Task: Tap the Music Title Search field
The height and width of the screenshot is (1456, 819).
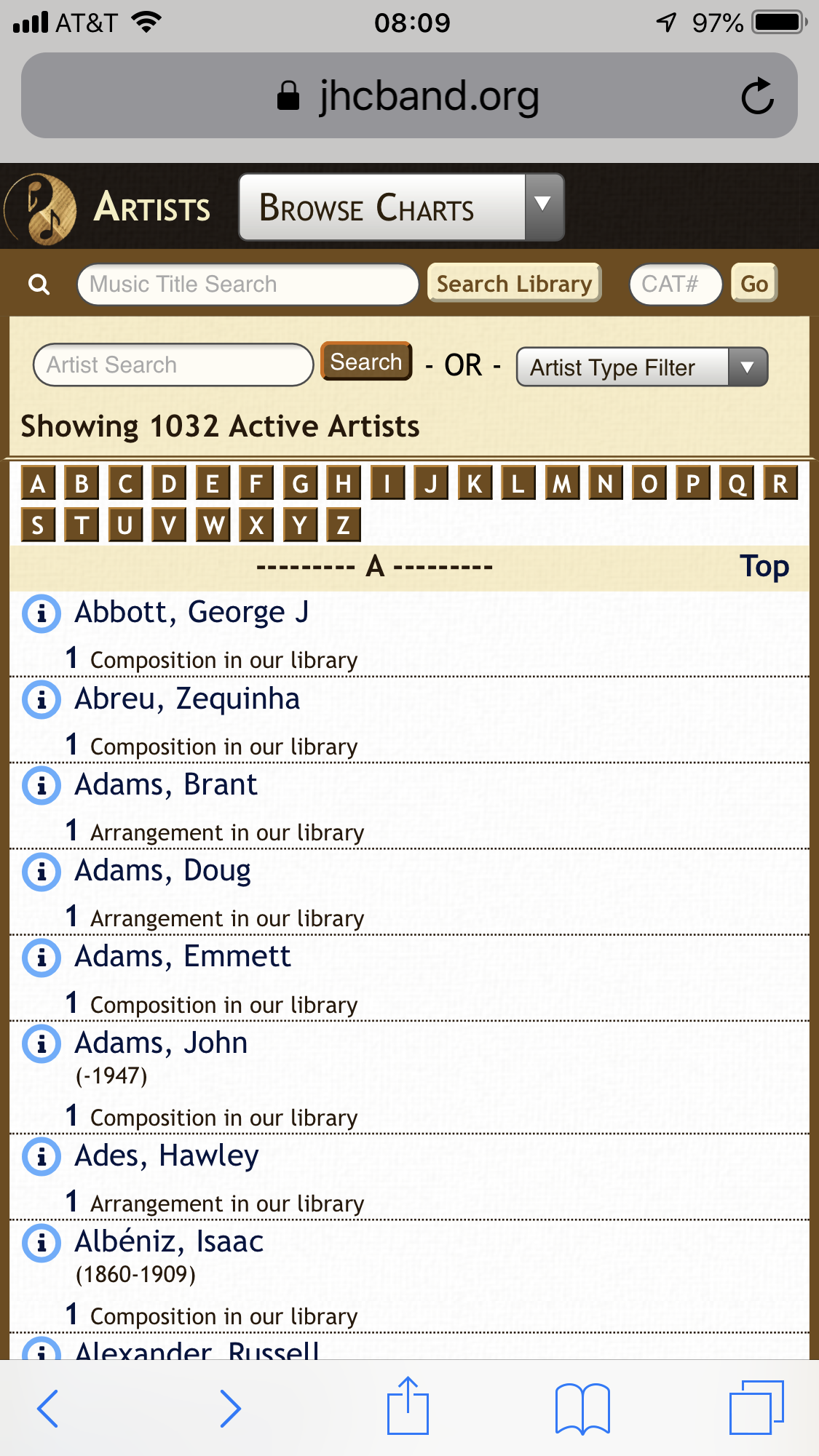Action: coord(248,284)
